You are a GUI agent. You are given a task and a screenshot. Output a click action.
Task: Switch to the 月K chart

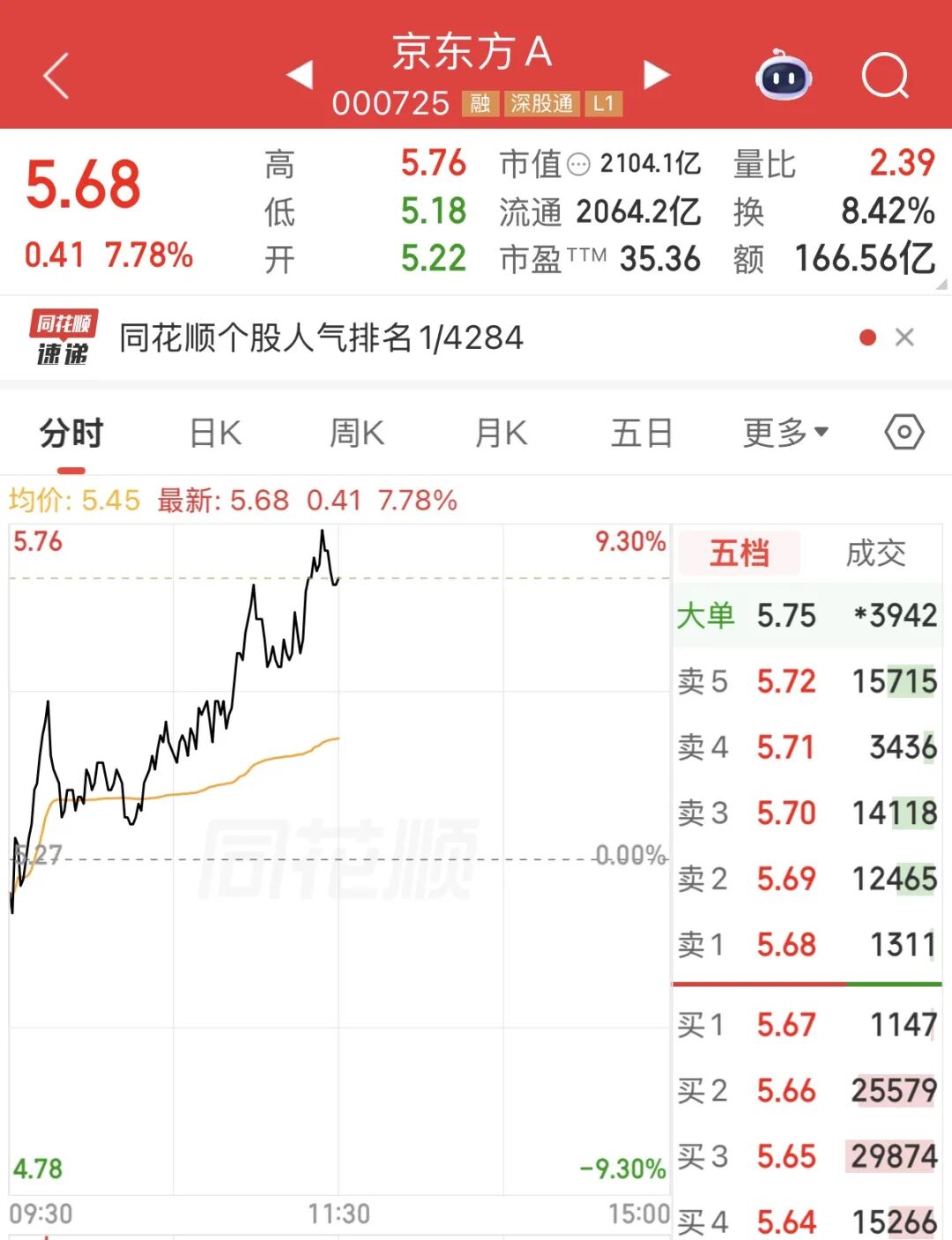pyautogui.click(x=501, y=433)
